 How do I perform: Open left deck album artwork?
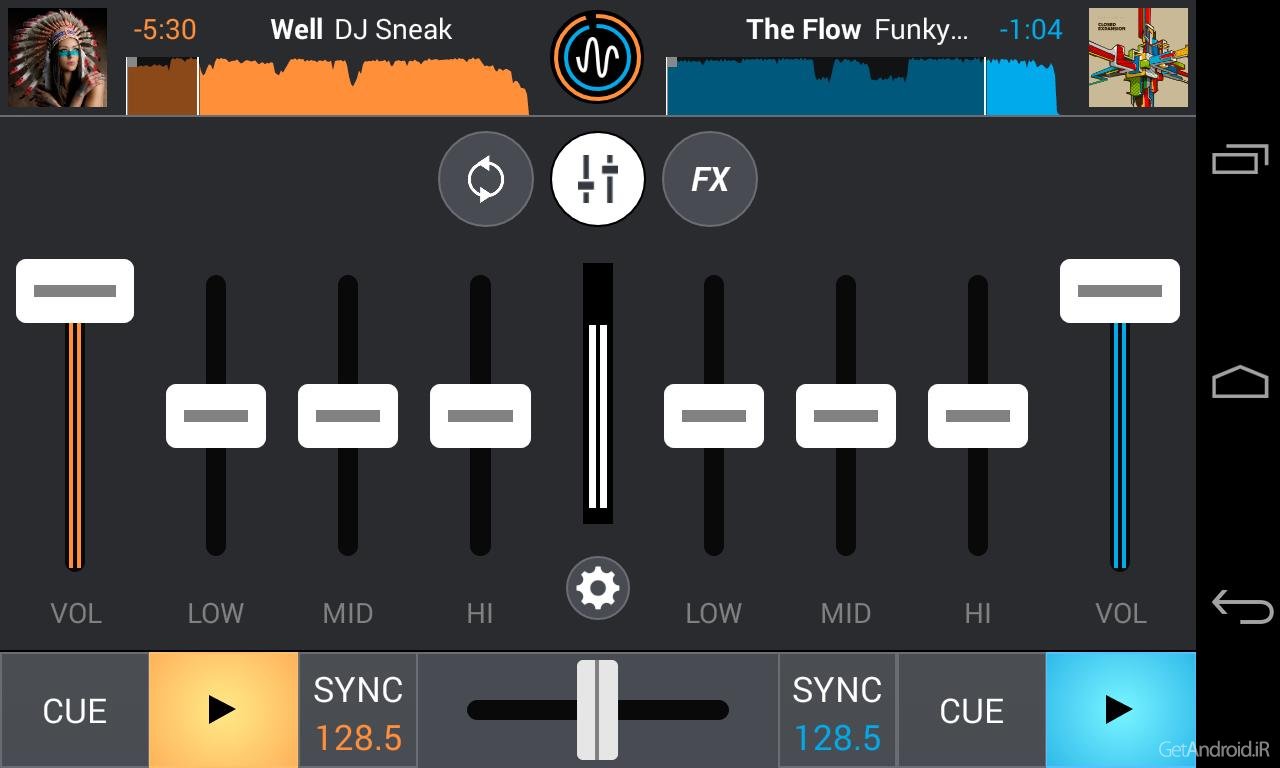(x=57, y=57)
